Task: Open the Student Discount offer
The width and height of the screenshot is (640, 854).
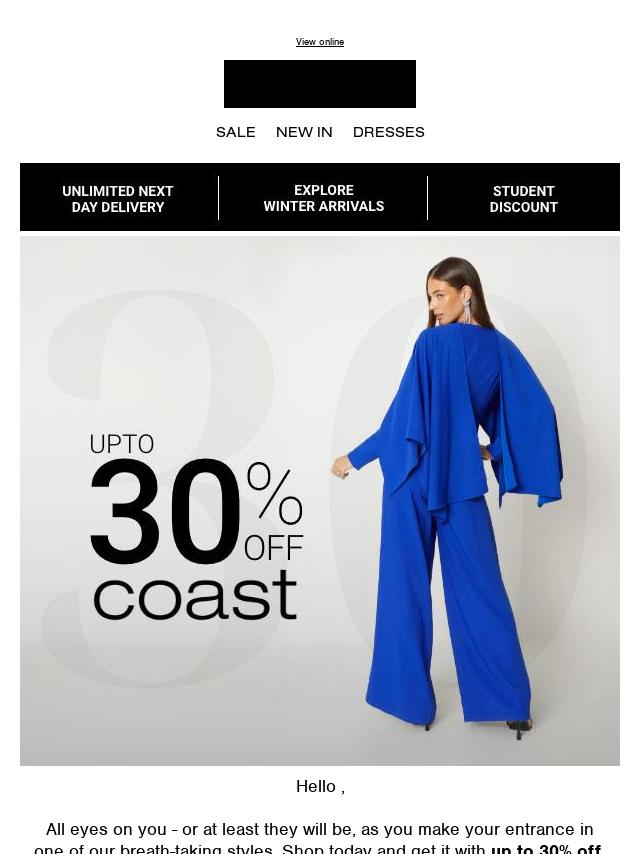Action: click(x=523, y=198)
